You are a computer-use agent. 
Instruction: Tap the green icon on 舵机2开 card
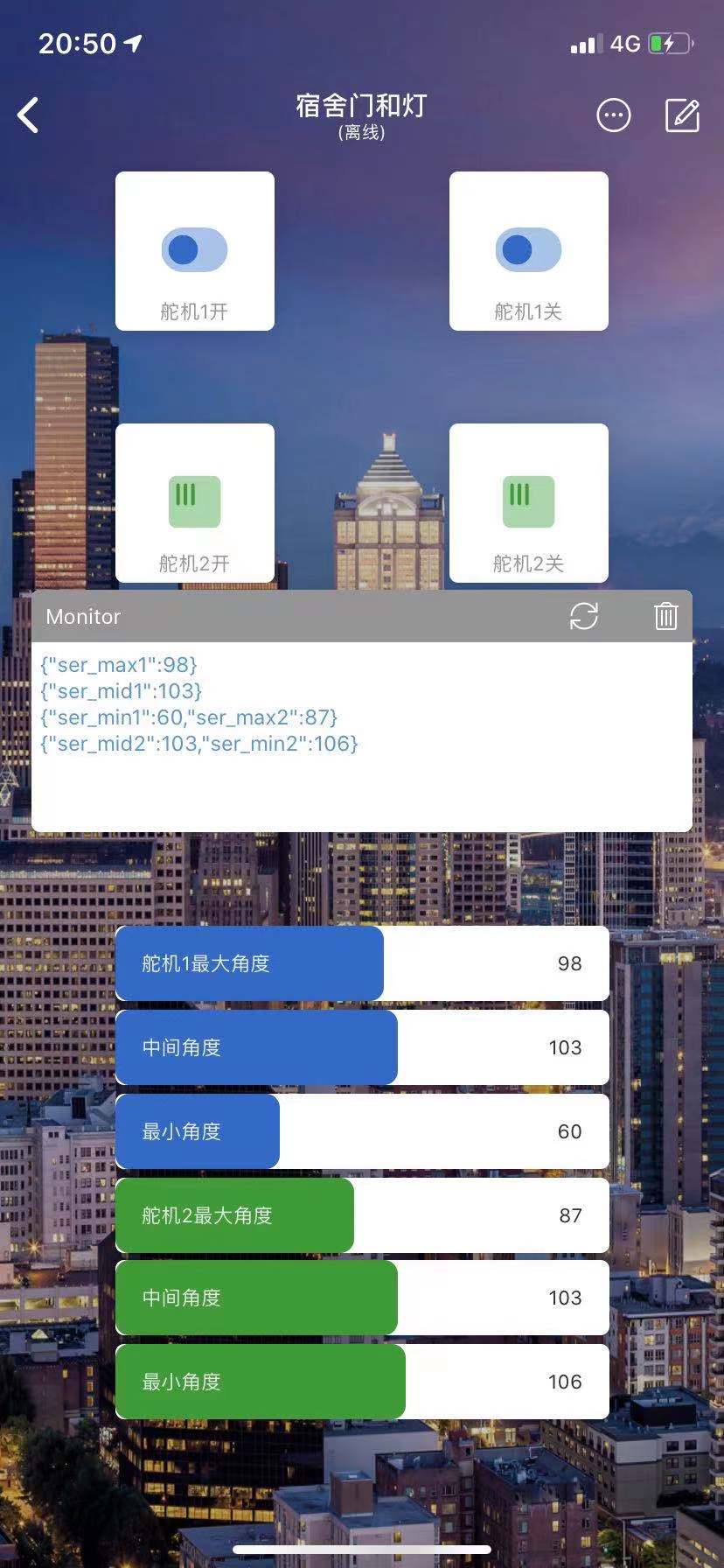pyautogui.click(x=193, y=500)
